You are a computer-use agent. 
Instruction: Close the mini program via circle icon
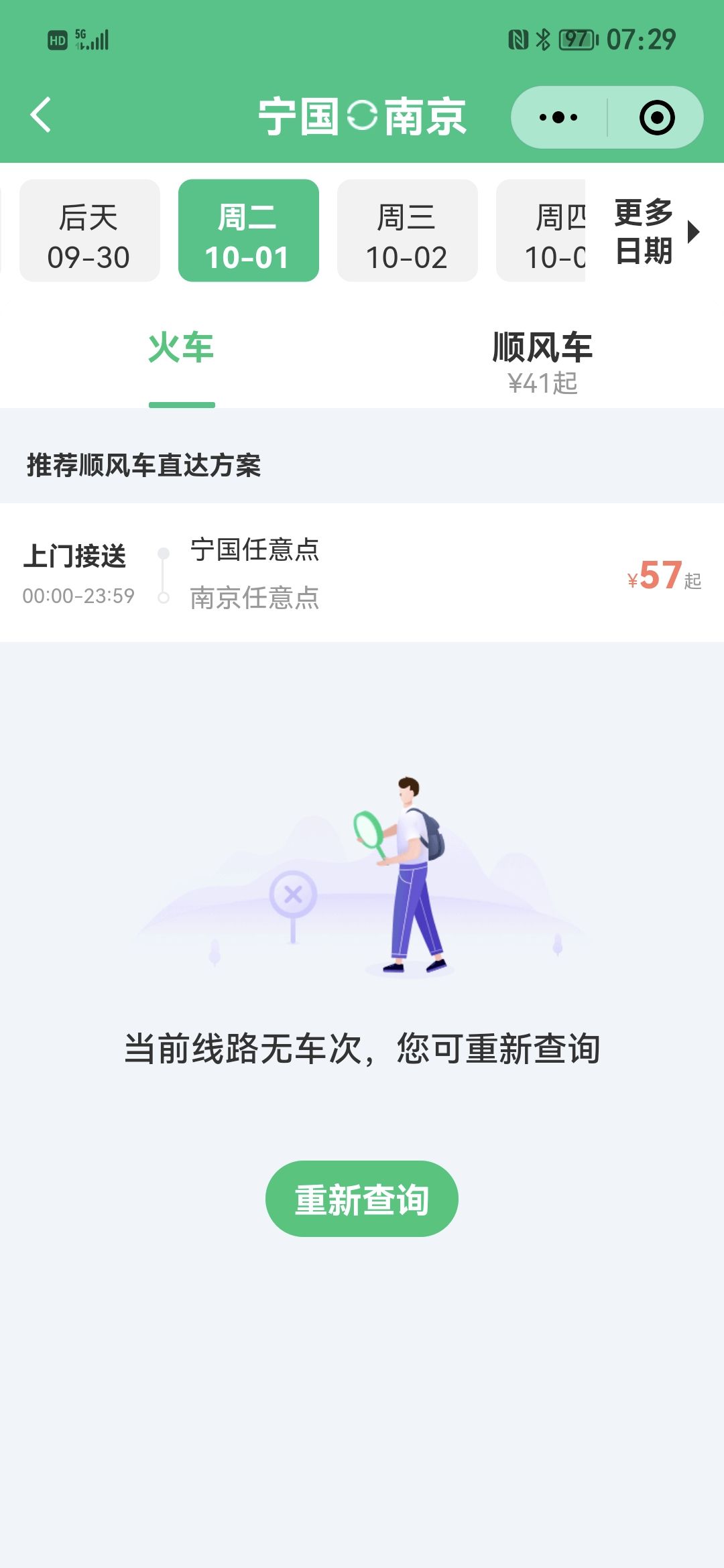(656, 117)
